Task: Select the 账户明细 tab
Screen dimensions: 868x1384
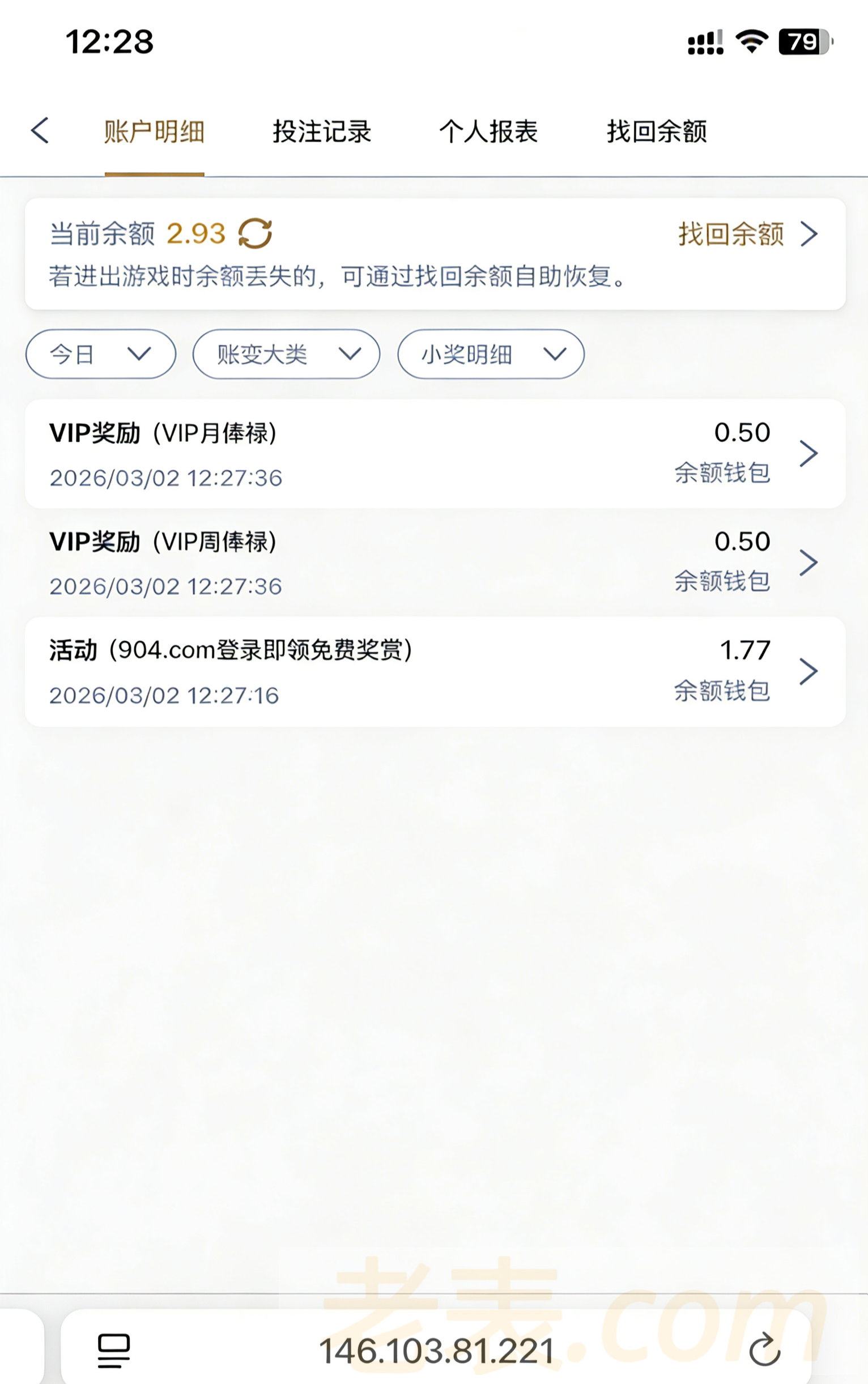Action: click(154, 131)
